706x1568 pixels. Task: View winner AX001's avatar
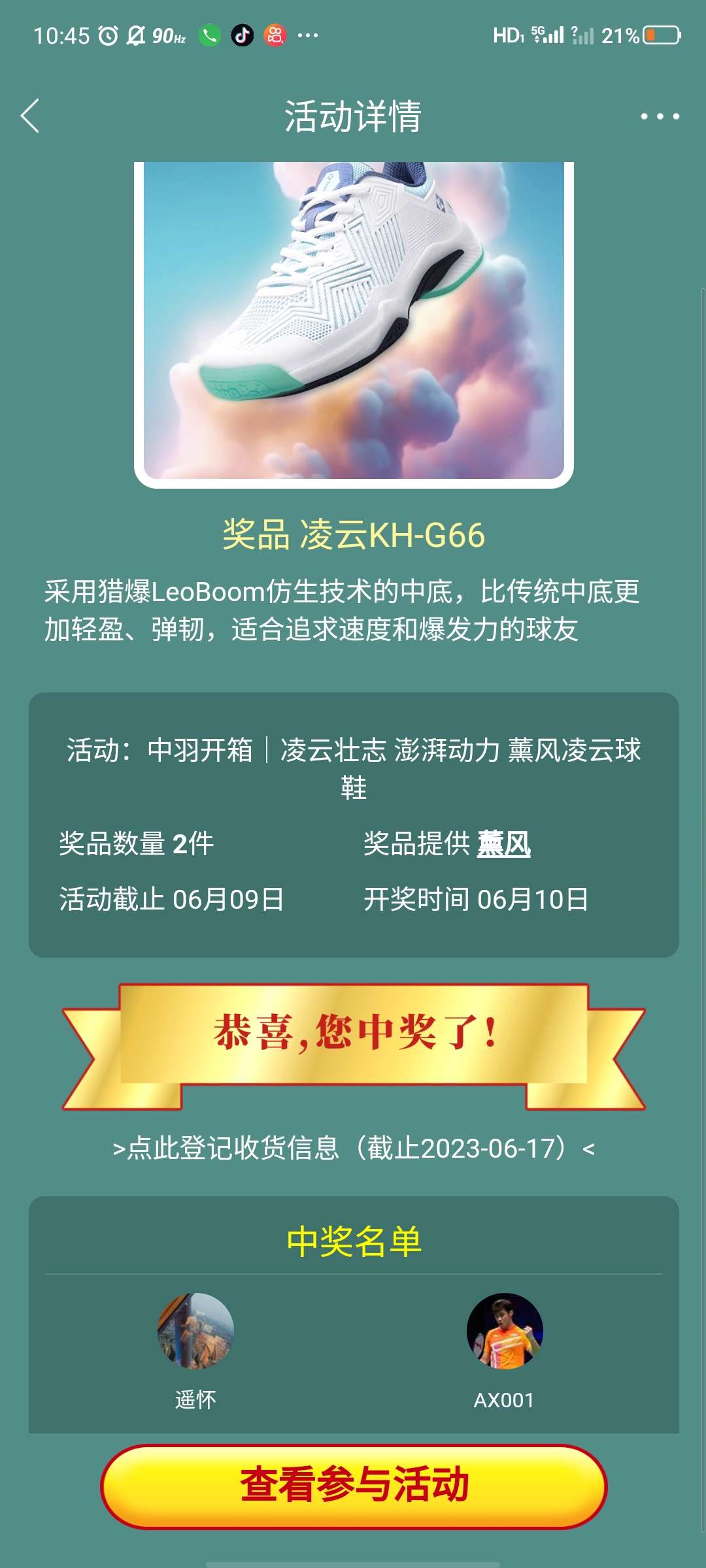coord(504,1331)
